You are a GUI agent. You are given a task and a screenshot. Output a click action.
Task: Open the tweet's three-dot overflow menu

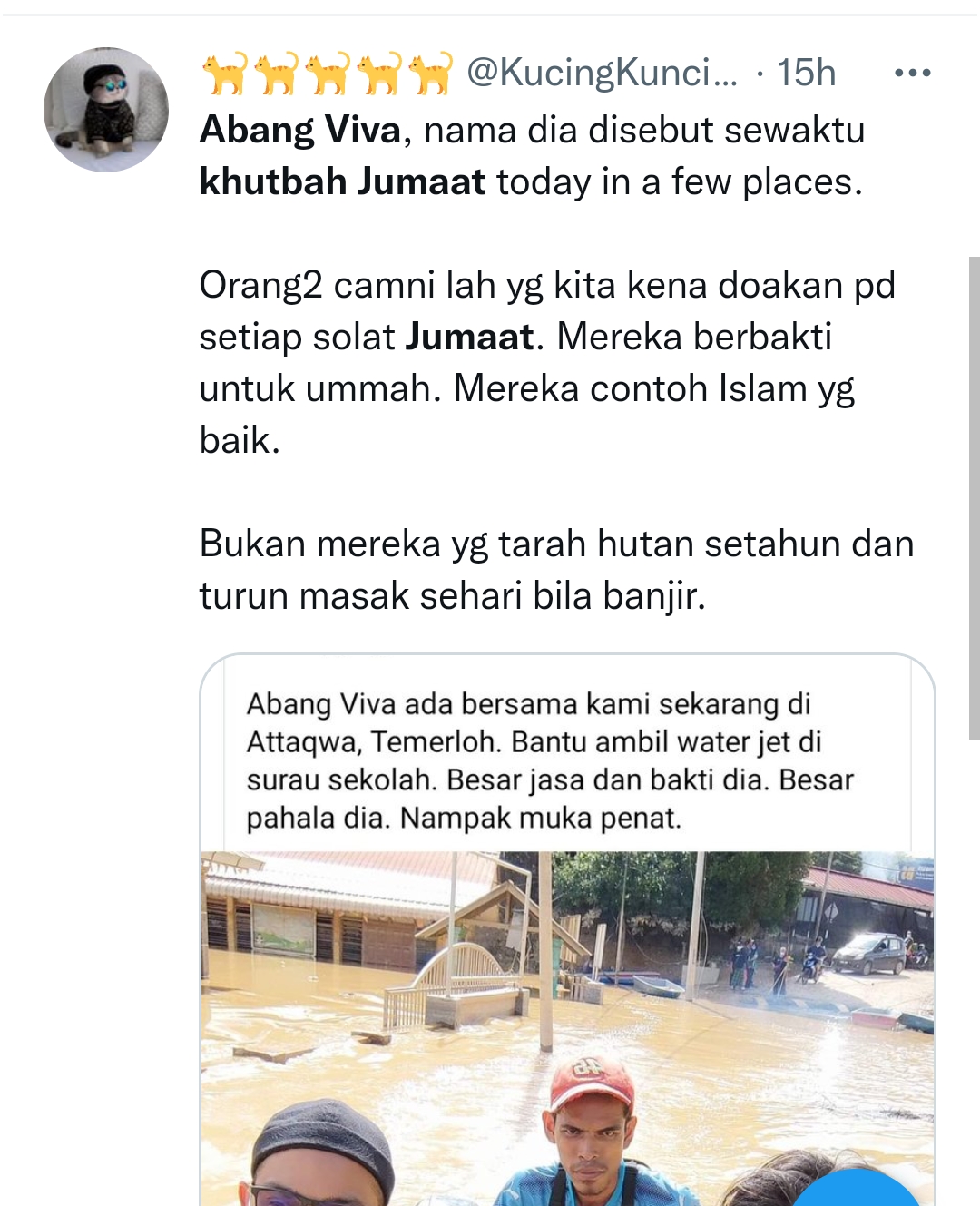pos(912,73)
